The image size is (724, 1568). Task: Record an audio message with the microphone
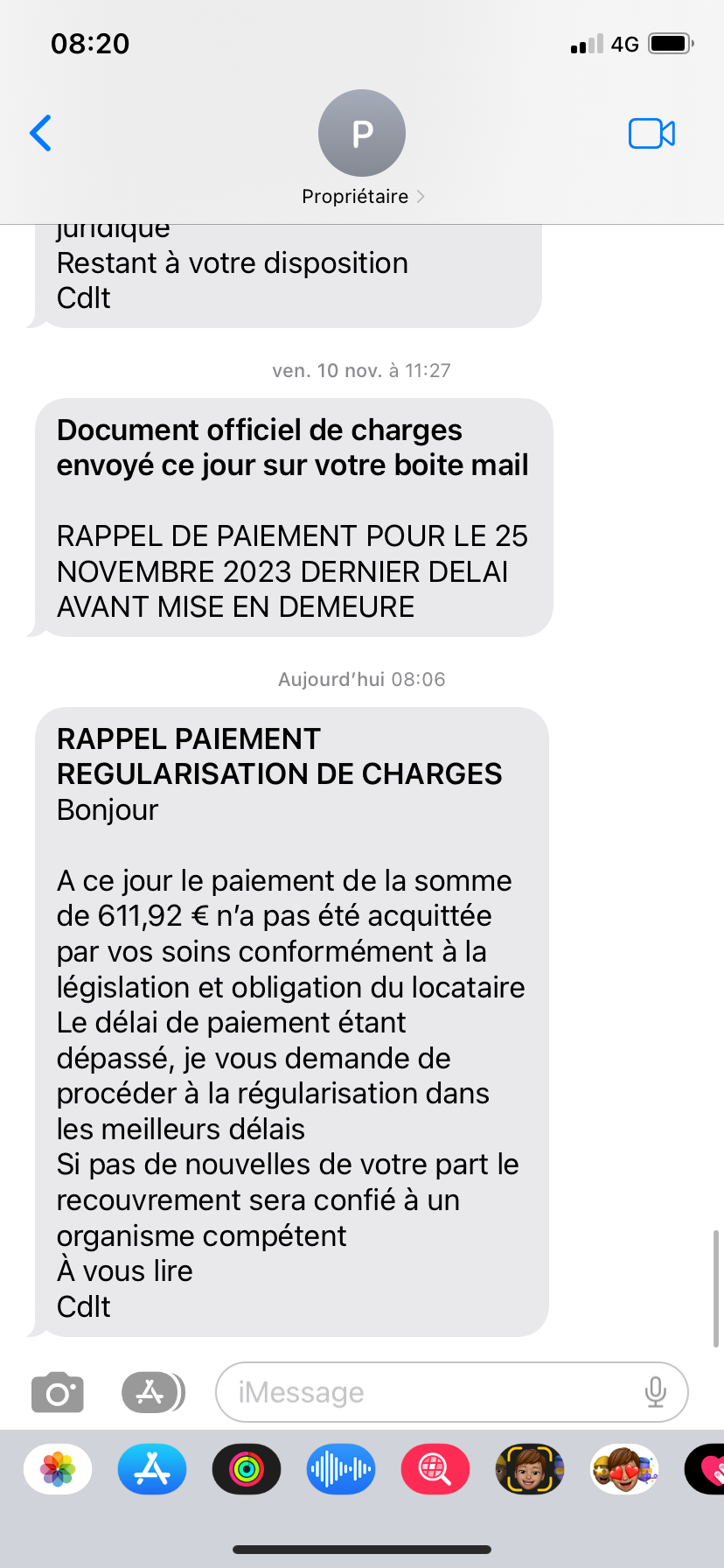tap(655, 1392)
